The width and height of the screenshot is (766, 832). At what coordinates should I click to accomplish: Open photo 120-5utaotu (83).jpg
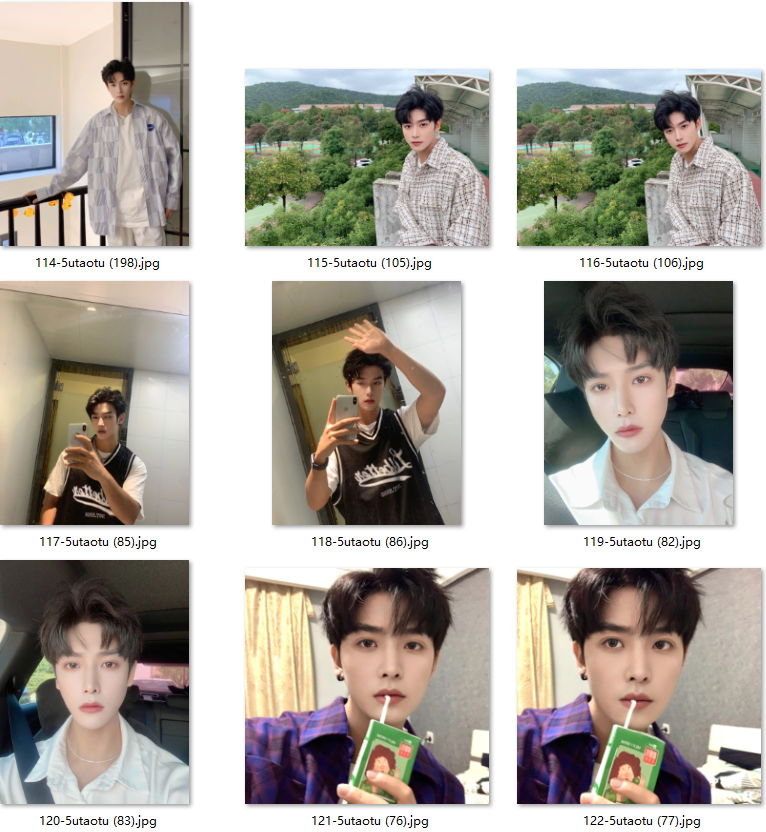[95, 682]
